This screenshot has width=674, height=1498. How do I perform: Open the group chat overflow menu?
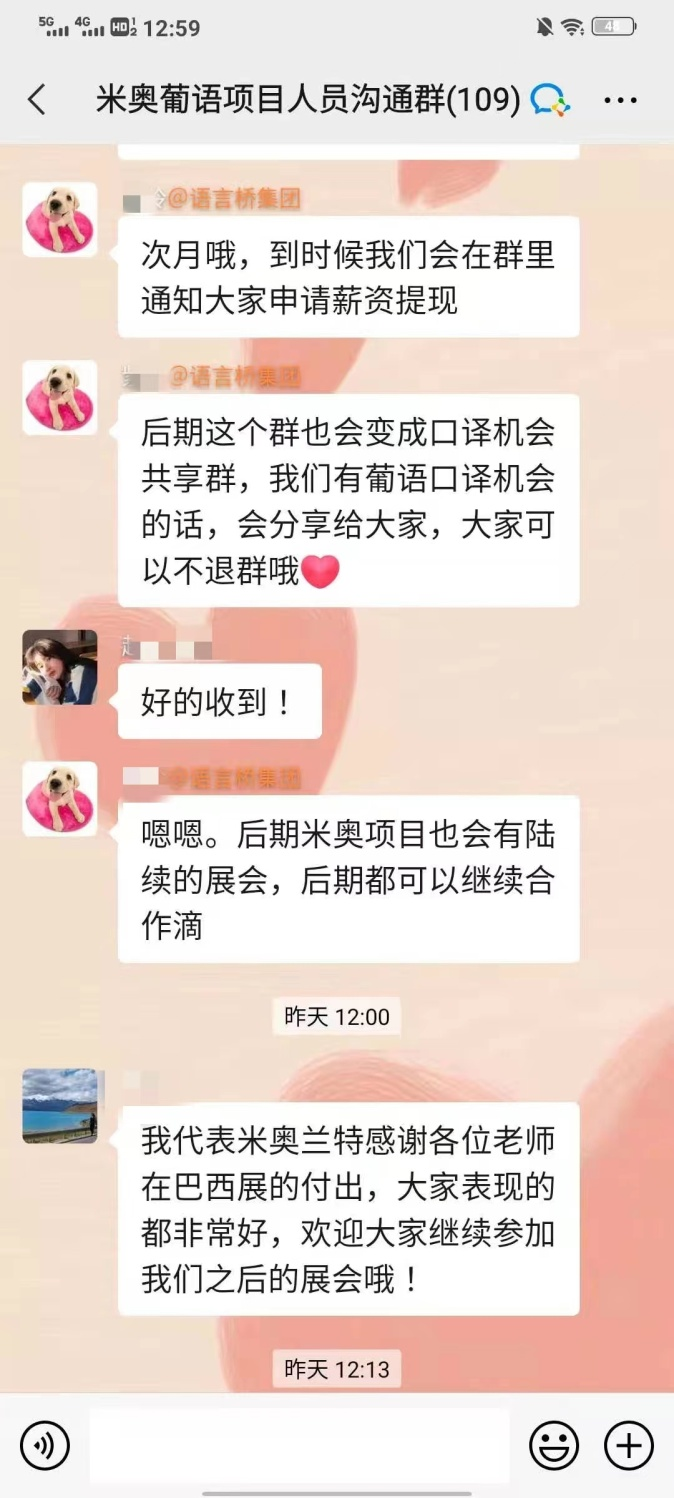tap(620, 100)
